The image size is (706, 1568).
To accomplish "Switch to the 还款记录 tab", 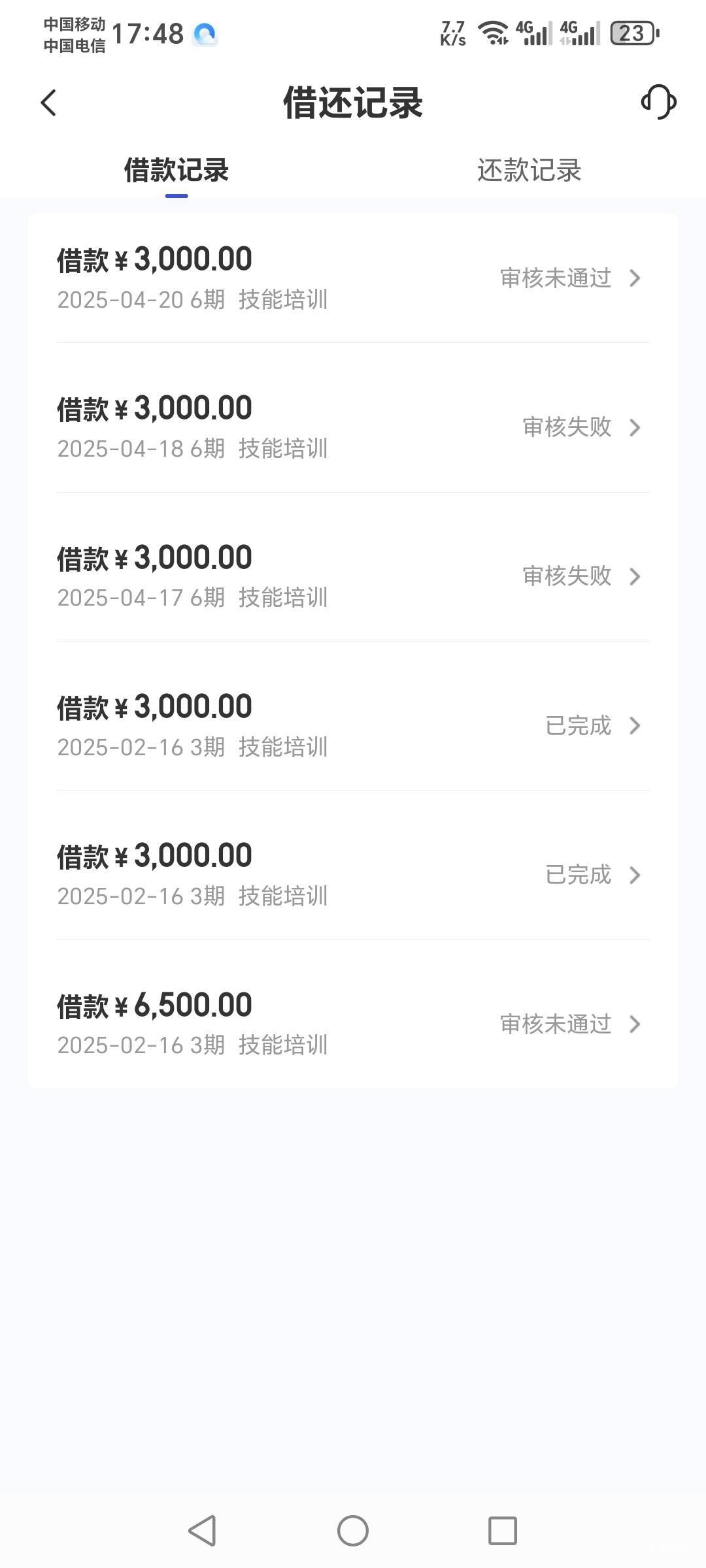I will tap(529, 171).
